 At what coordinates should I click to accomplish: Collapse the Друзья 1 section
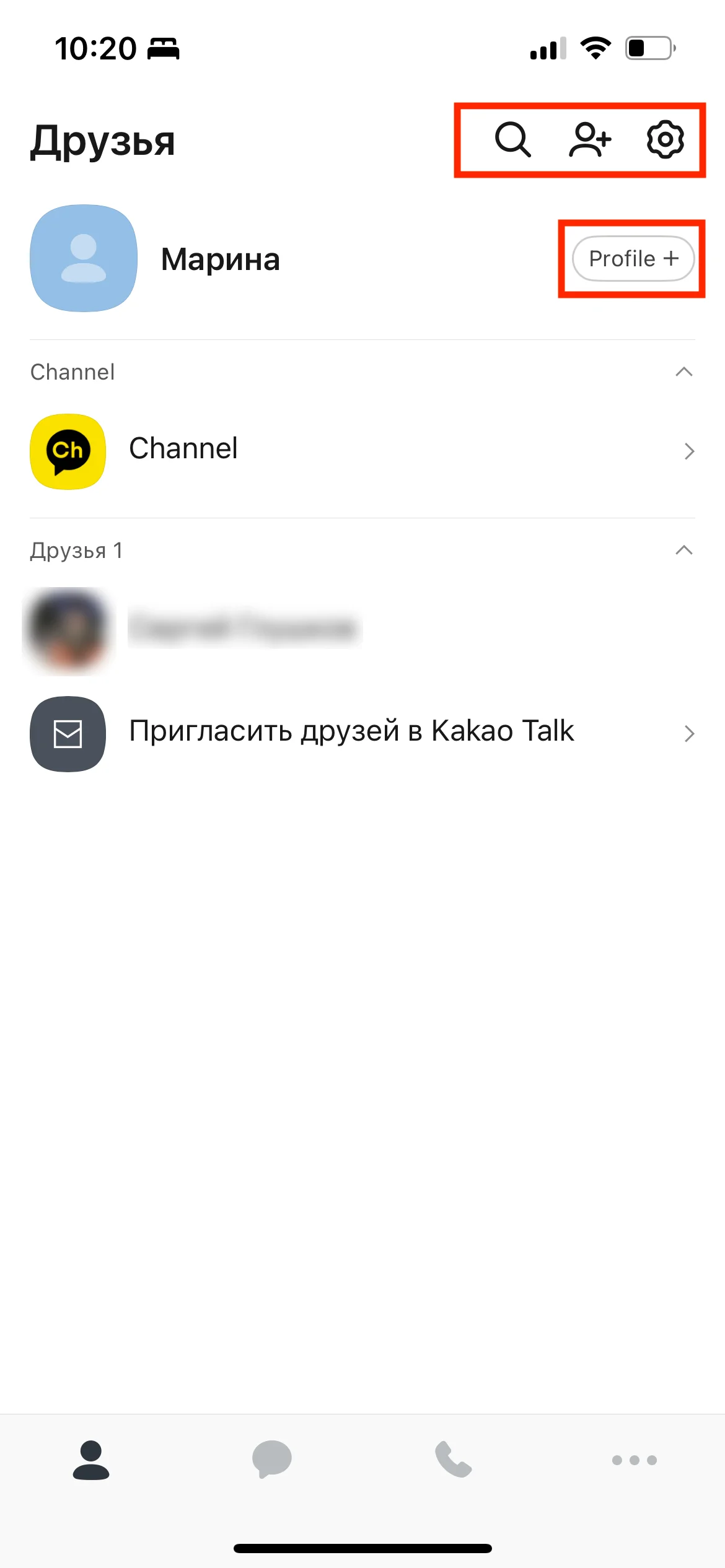point(683,551)
